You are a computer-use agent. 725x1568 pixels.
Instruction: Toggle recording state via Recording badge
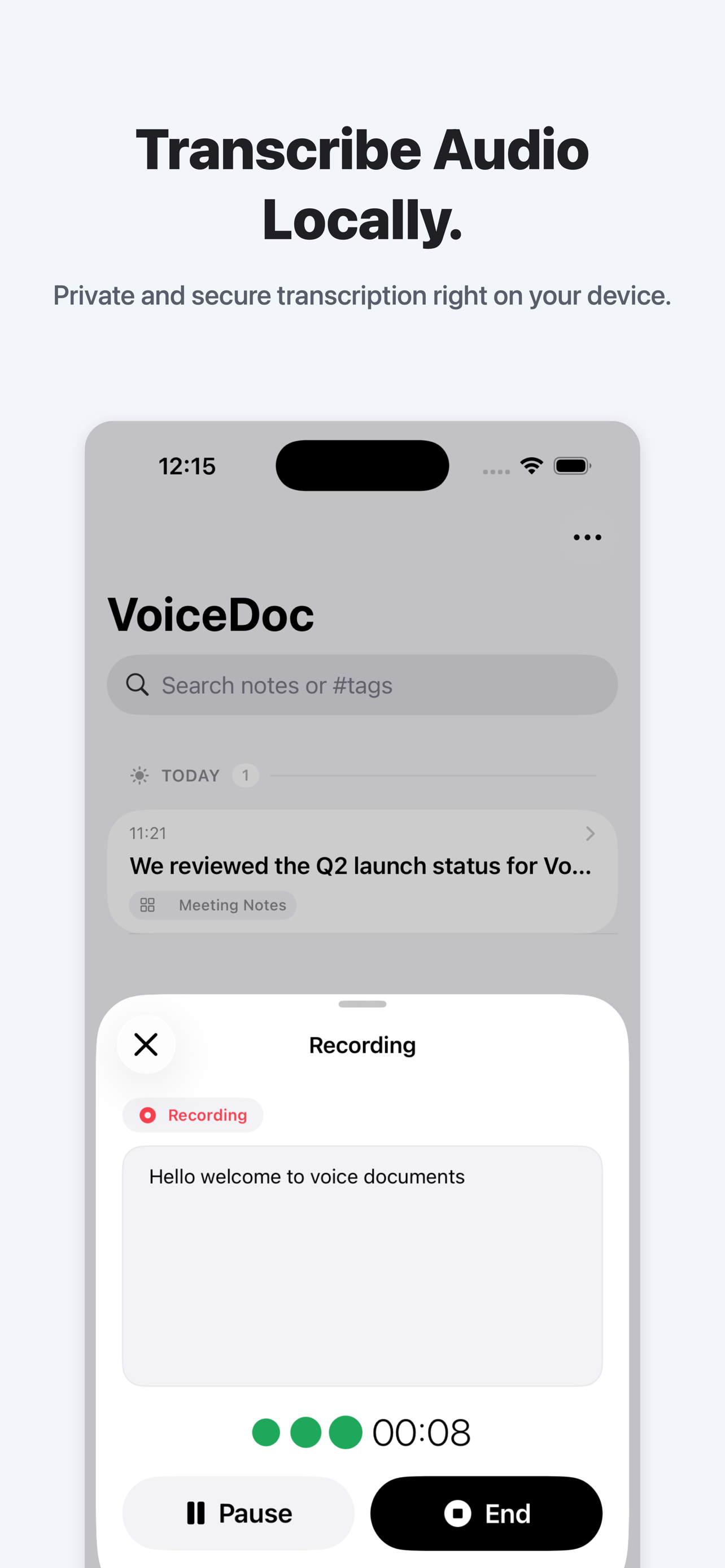193,1115
